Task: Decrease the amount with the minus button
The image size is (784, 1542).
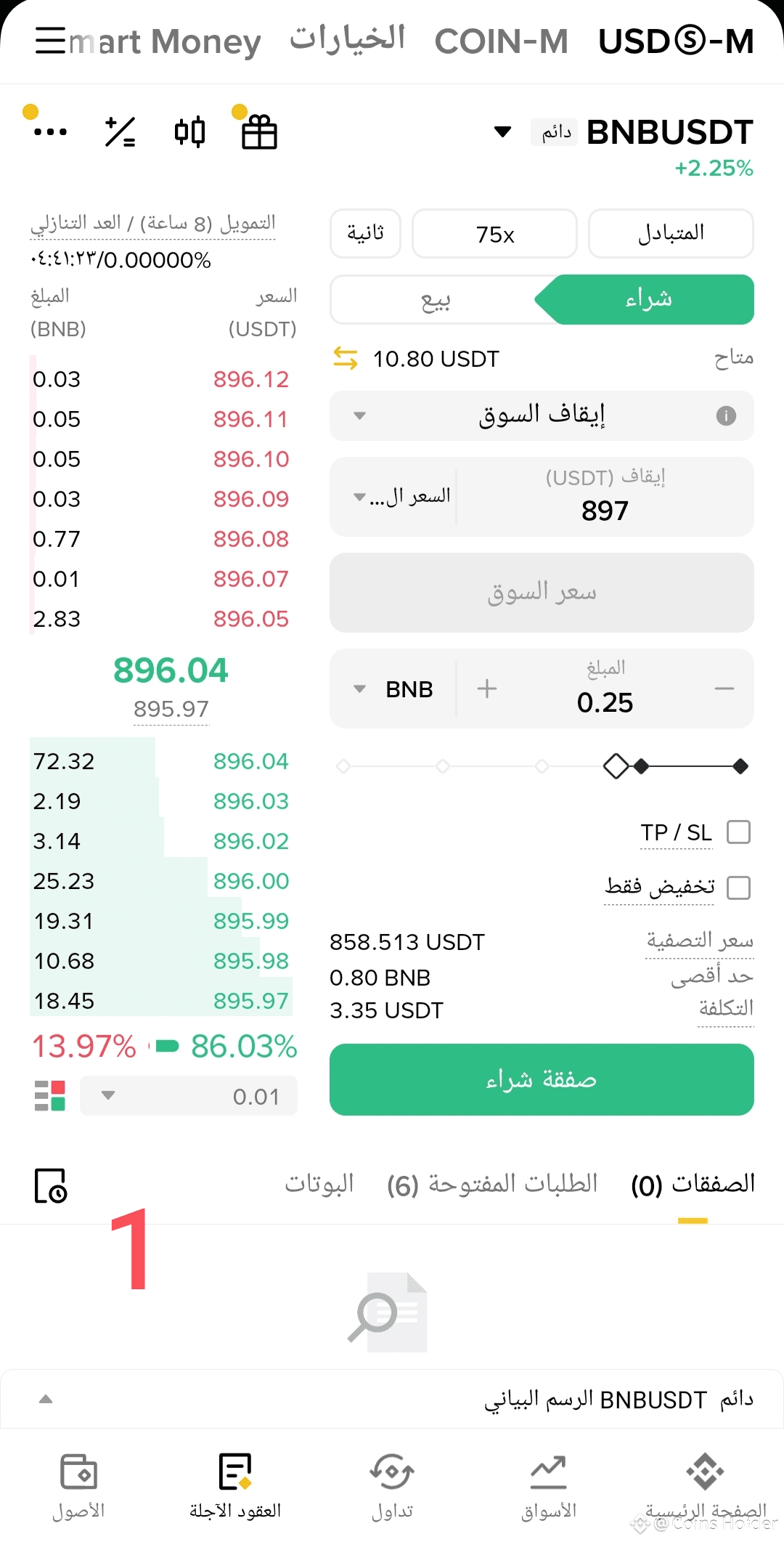Action: [724, 689]
